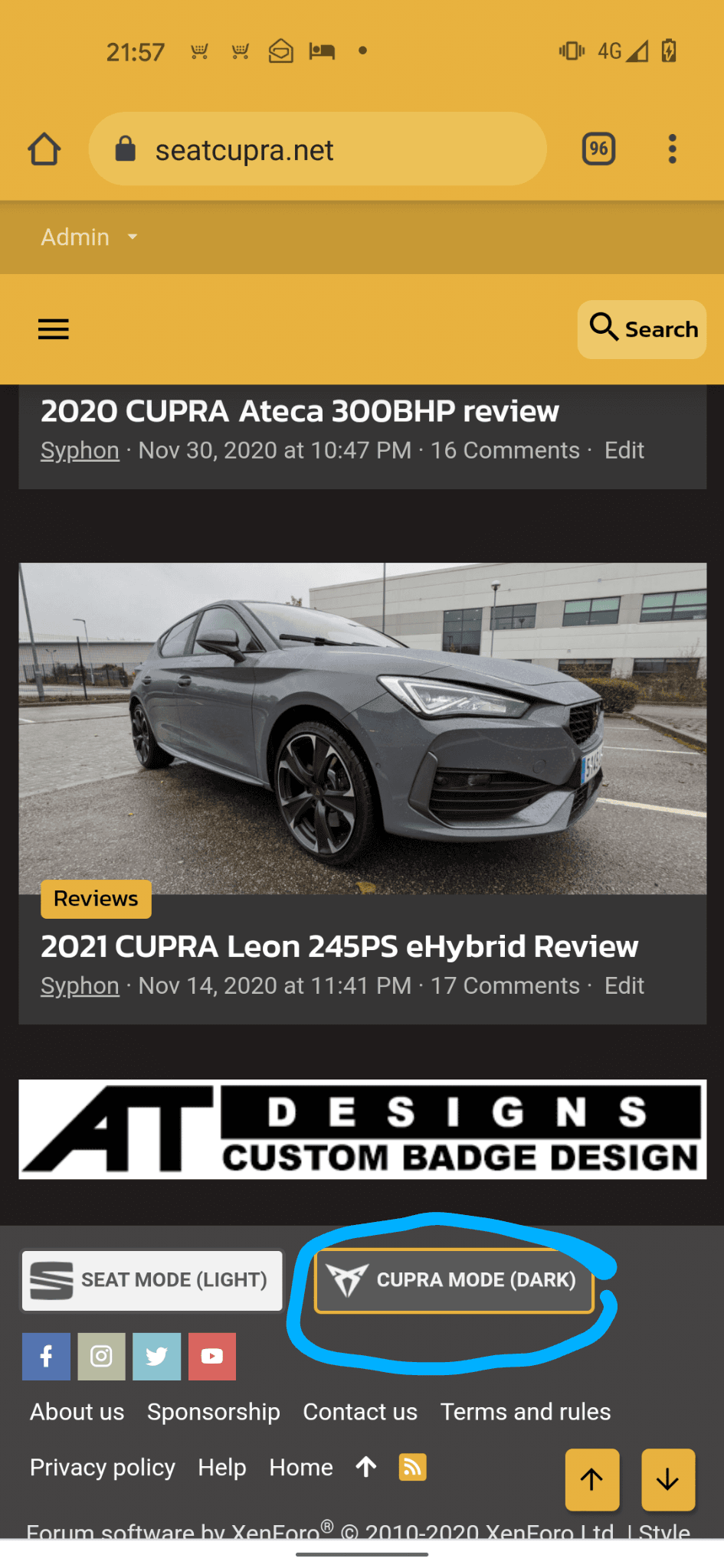The height and width of the screenshot is (1568, 724).
Task: Edit the CUPRA Leon eHybrid review
Action: click(624, 985)
